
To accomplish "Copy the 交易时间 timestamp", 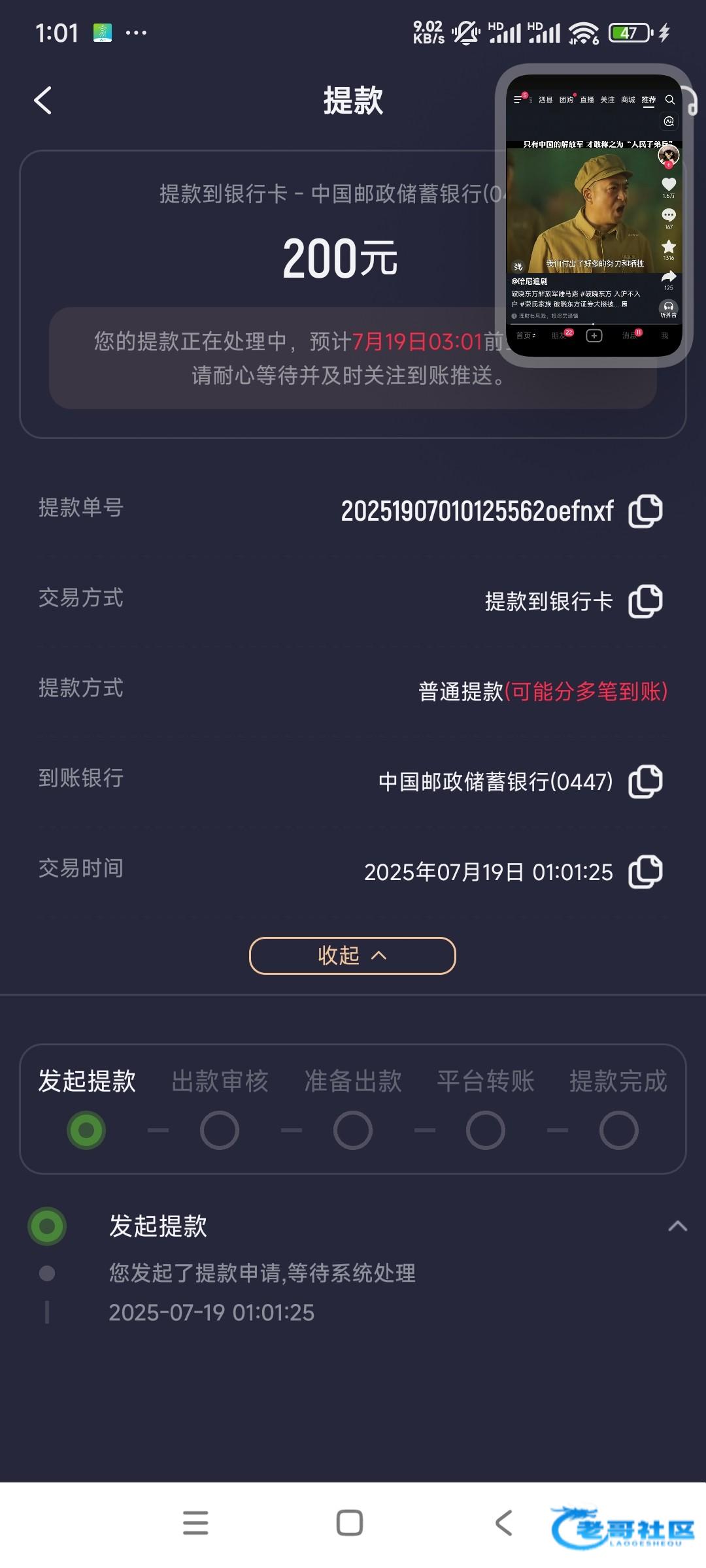I will [x=645, y=872].
